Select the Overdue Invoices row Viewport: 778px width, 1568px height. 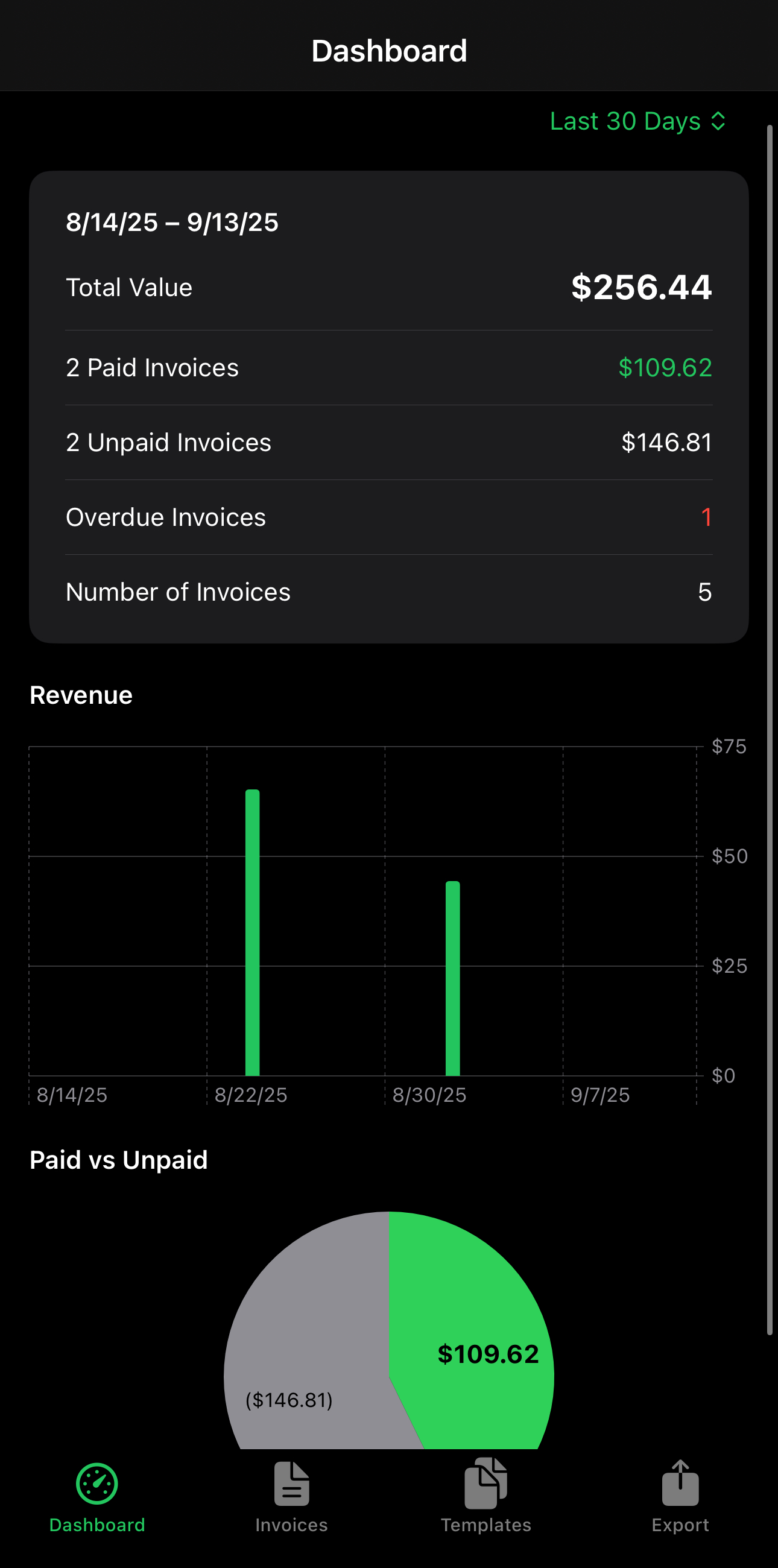pyautogui.click(x=389, y=517)
